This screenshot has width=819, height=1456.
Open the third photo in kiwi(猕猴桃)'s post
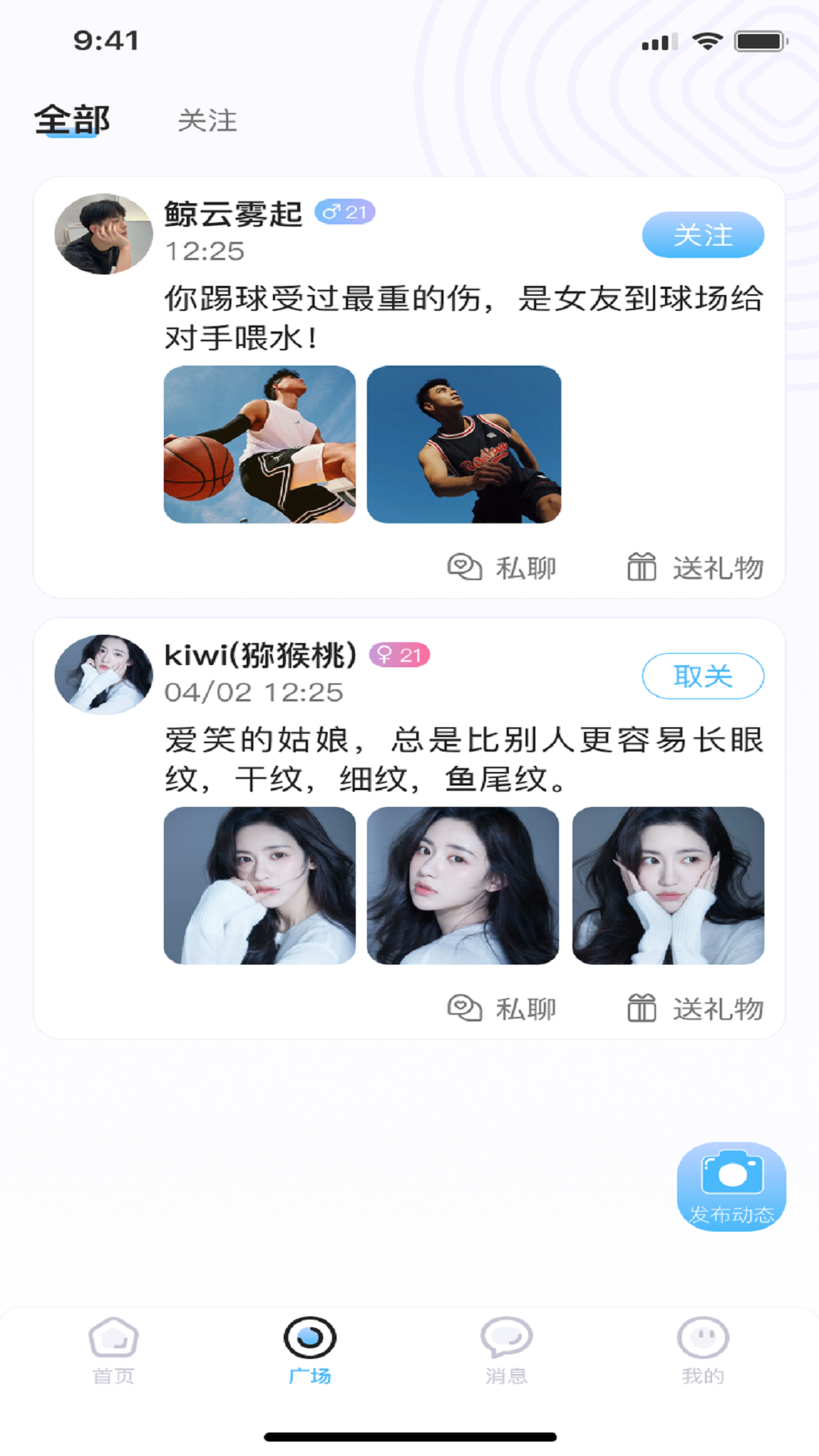tap(667, 885)
